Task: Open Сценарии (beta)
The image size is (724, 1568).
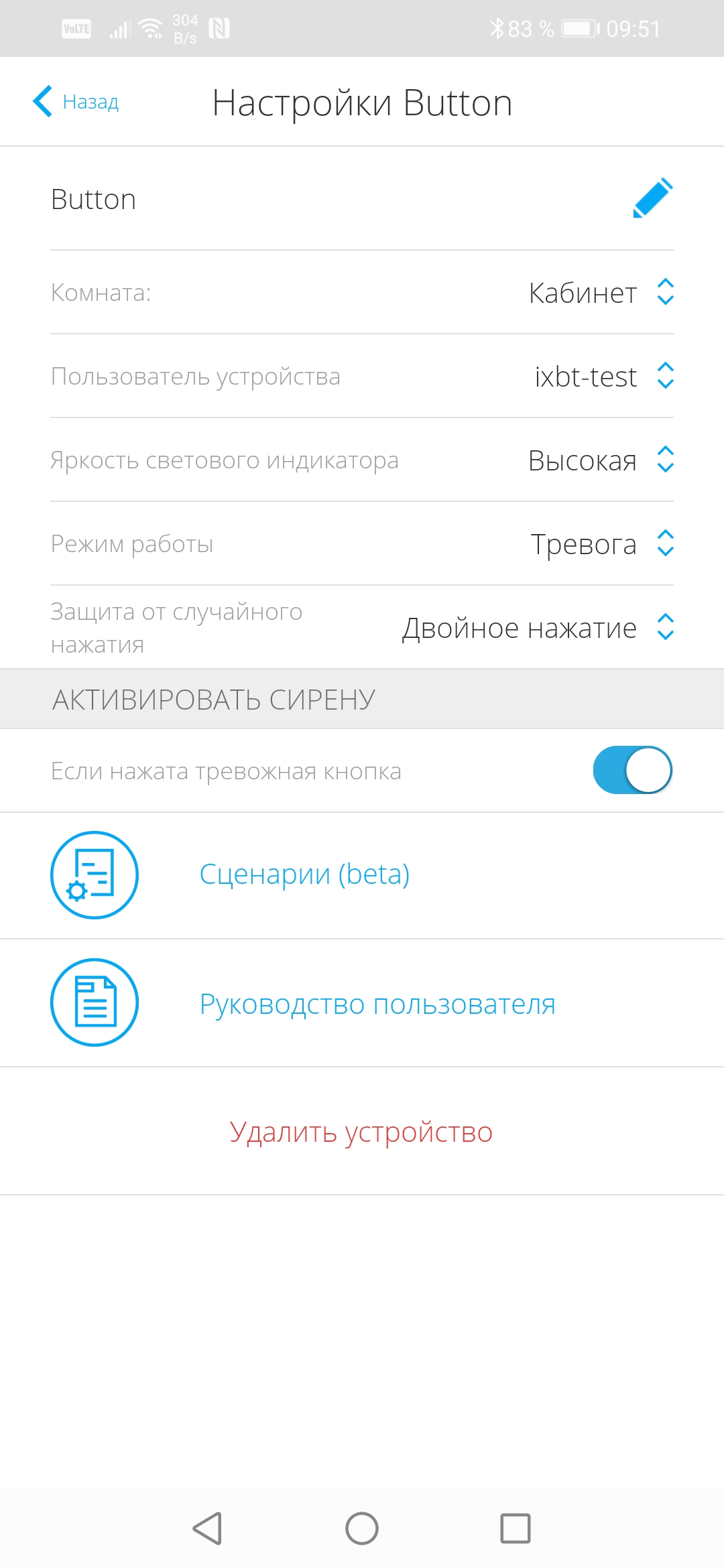Action: (x=304, y=874)
